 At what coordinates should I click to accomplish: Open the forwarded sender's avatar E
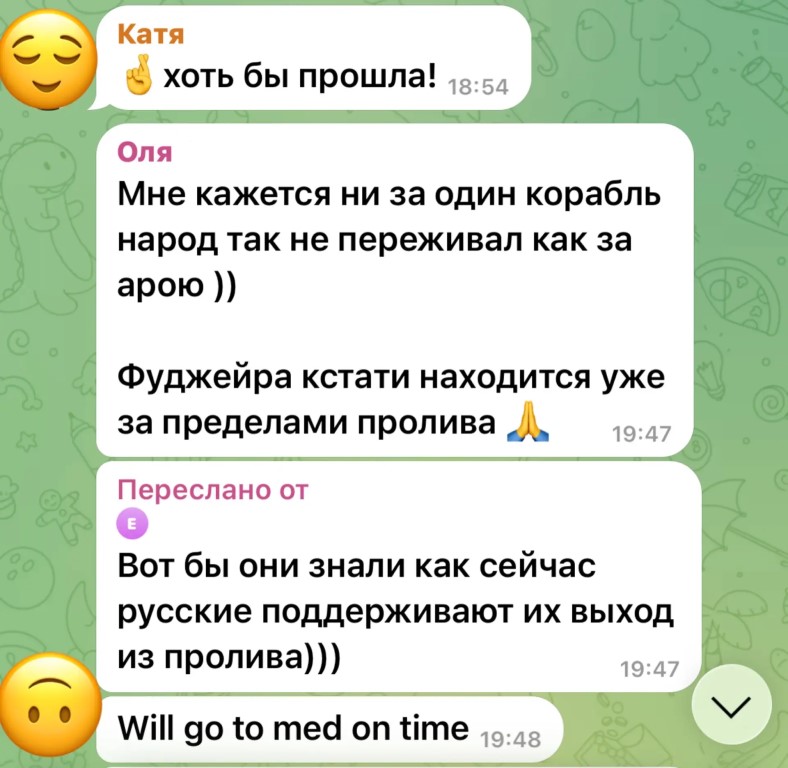131,523
